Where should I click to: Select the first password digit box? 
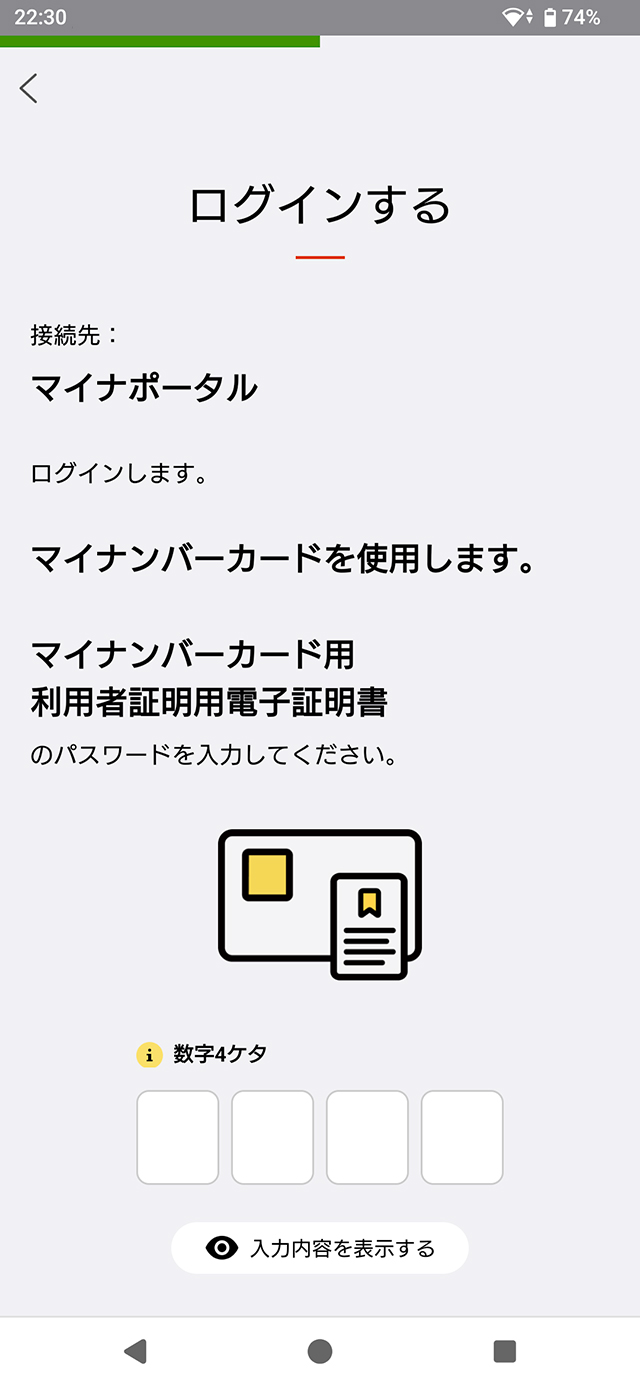177,1137
